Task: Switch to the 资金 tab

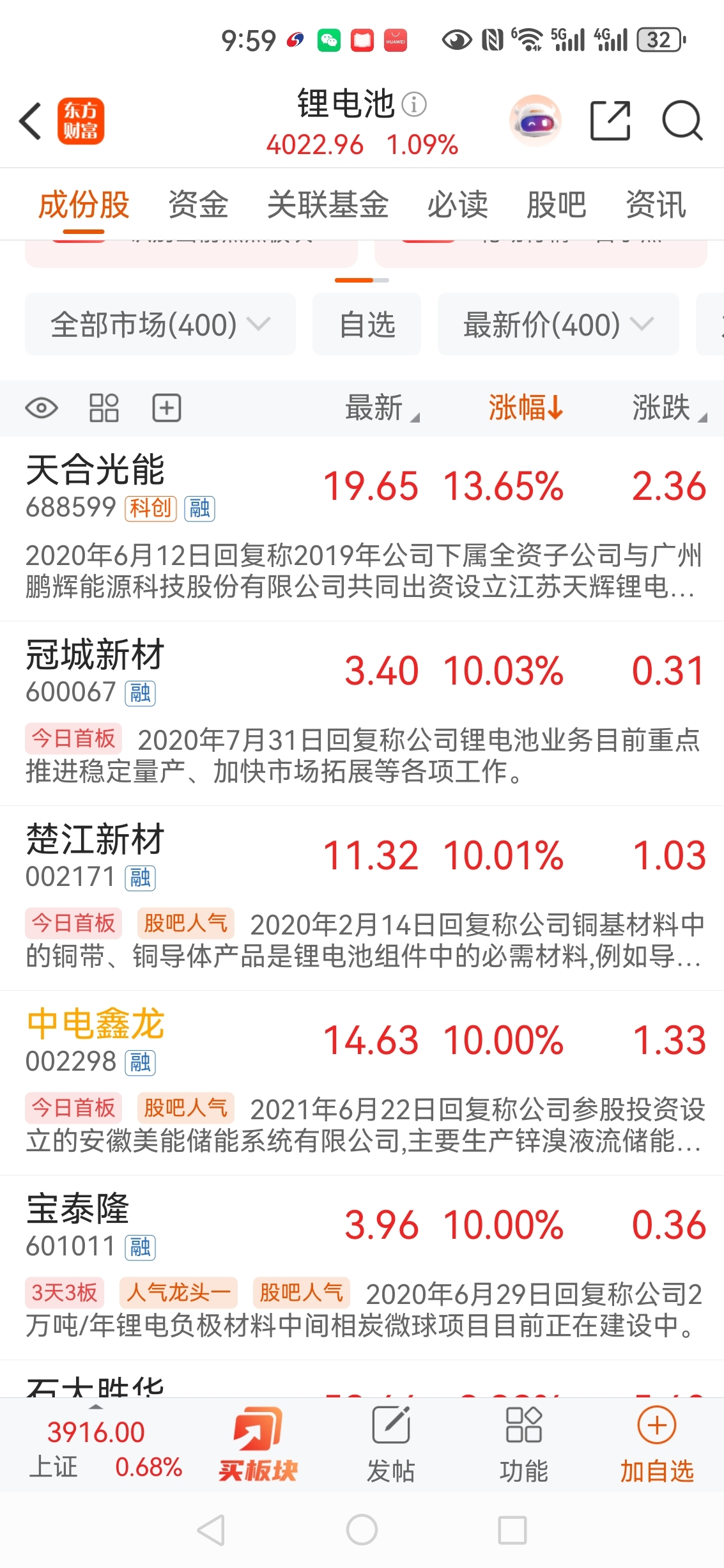Action: pyautogui.click(x=198, y=205)
